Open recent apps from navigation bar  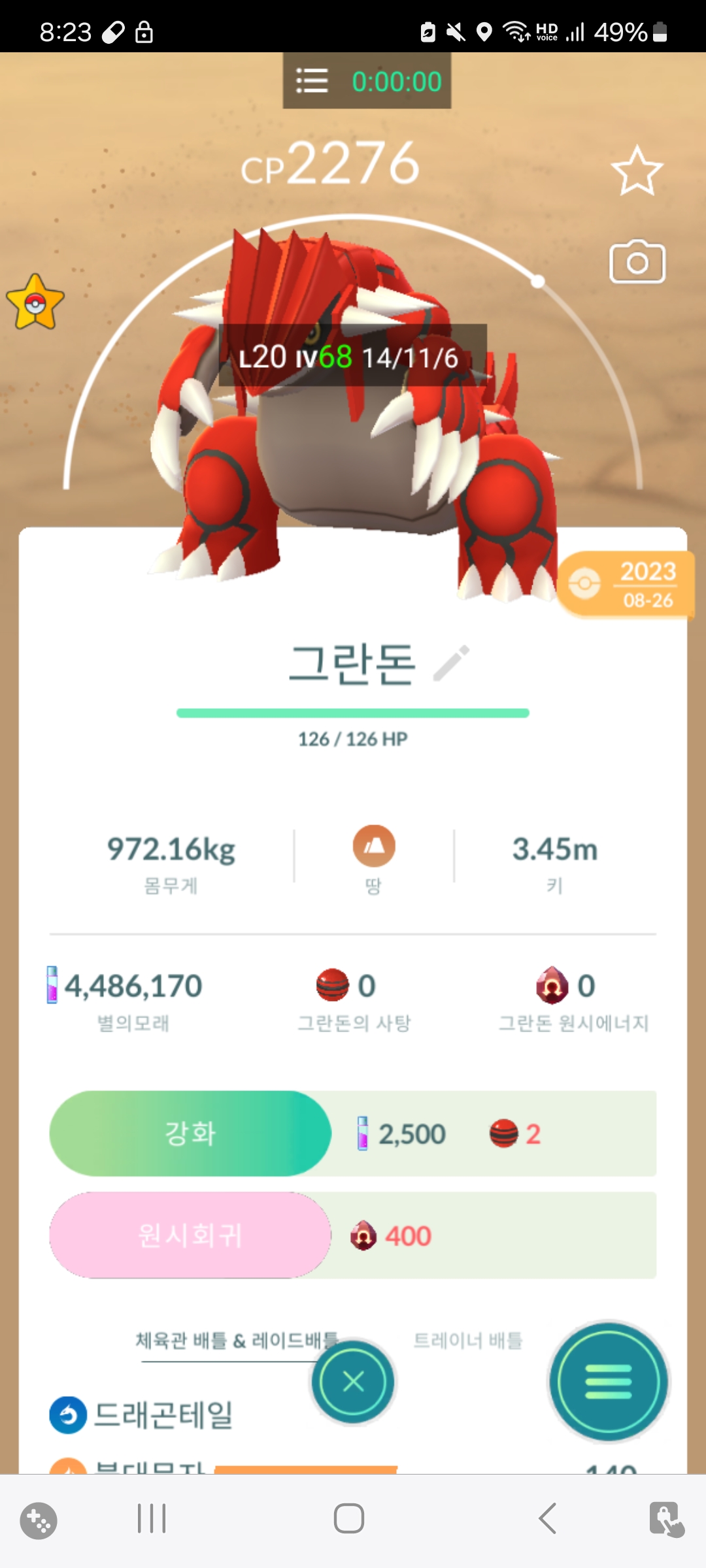coord(152,1518)
